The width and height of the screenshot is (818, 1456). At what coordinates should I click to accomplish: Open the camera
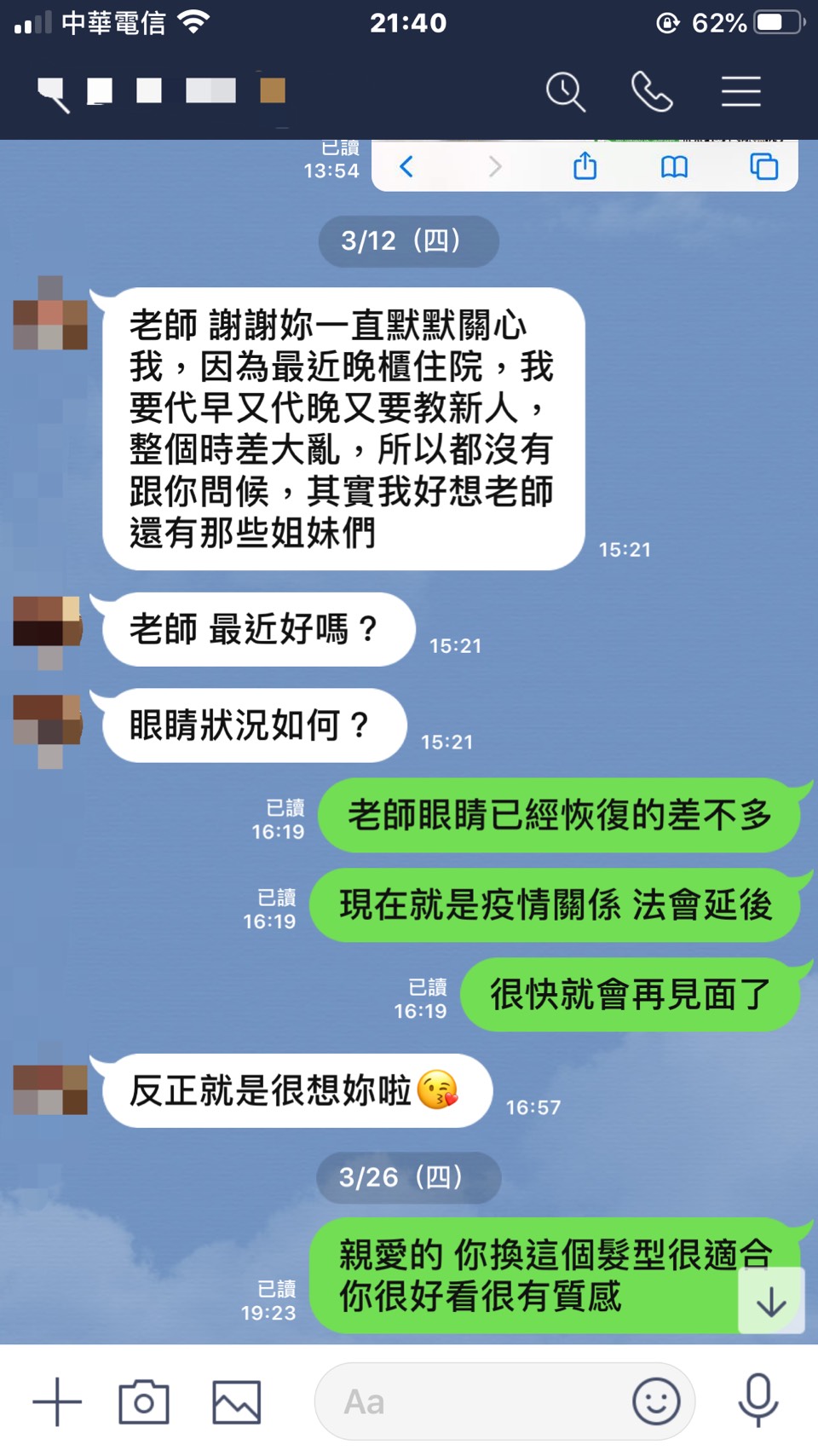[144, 1401]
